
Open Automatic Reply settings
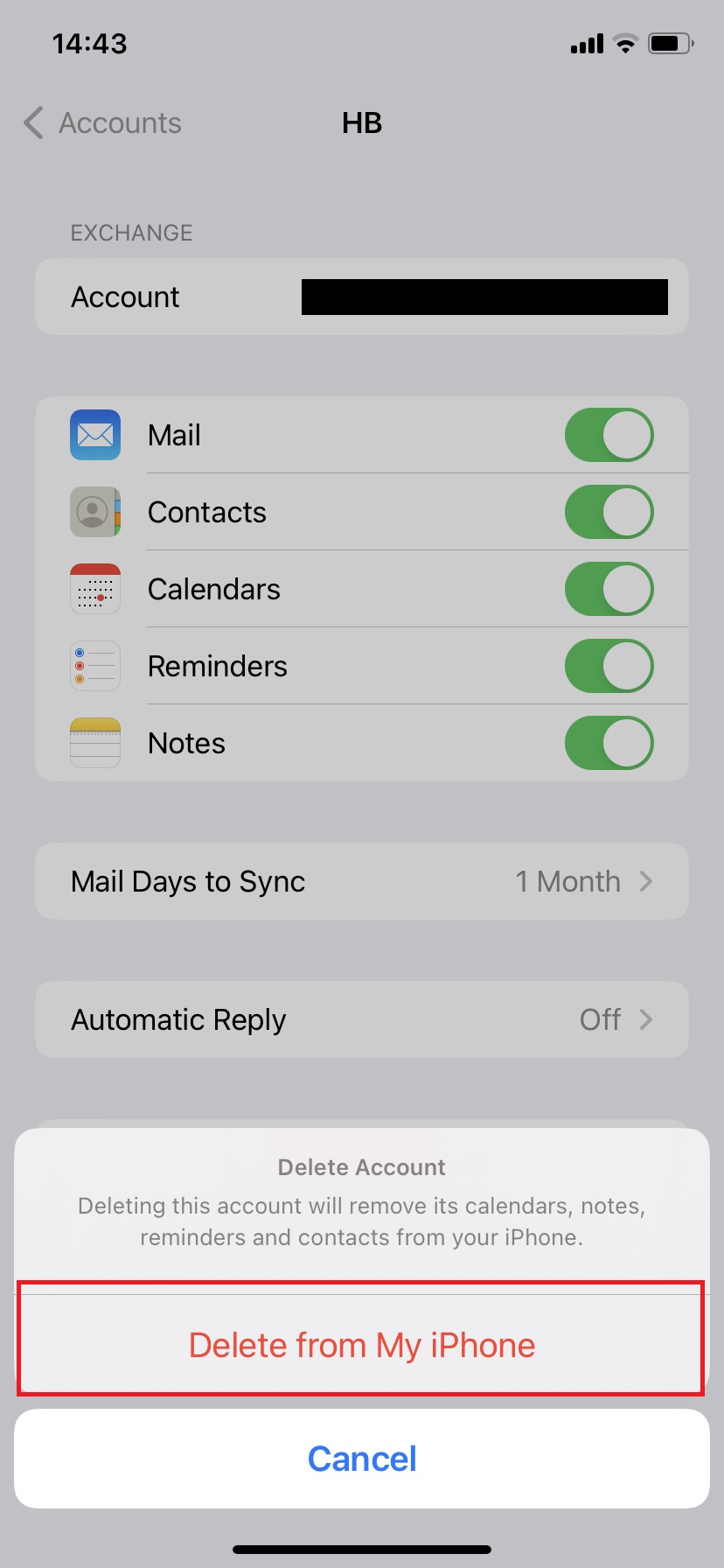coord(361,1019)
